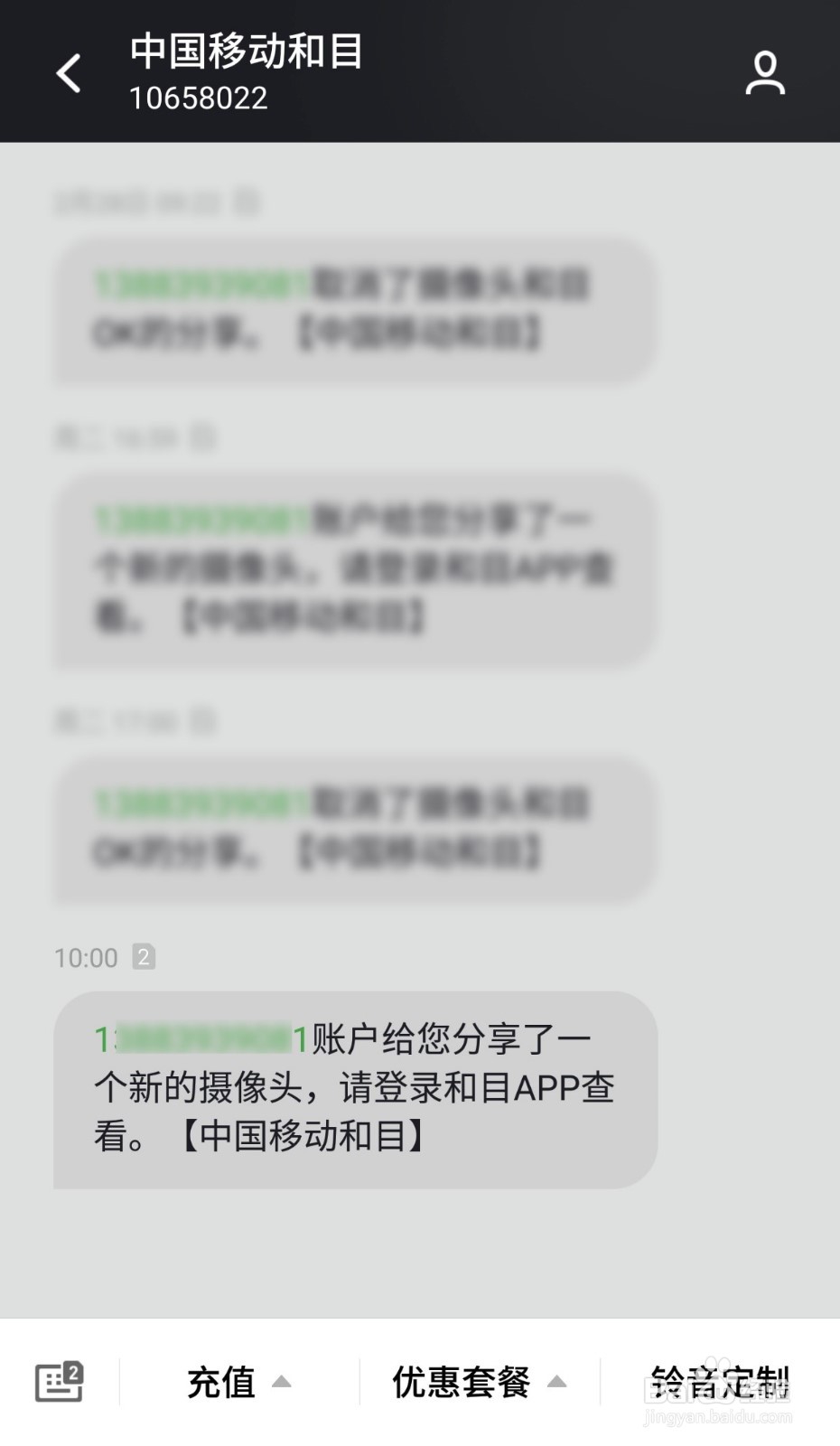Tap the third blurred message bubble
Viewport: 840px width, 1446px height.
pyautogui.click(x=352, y=830)
